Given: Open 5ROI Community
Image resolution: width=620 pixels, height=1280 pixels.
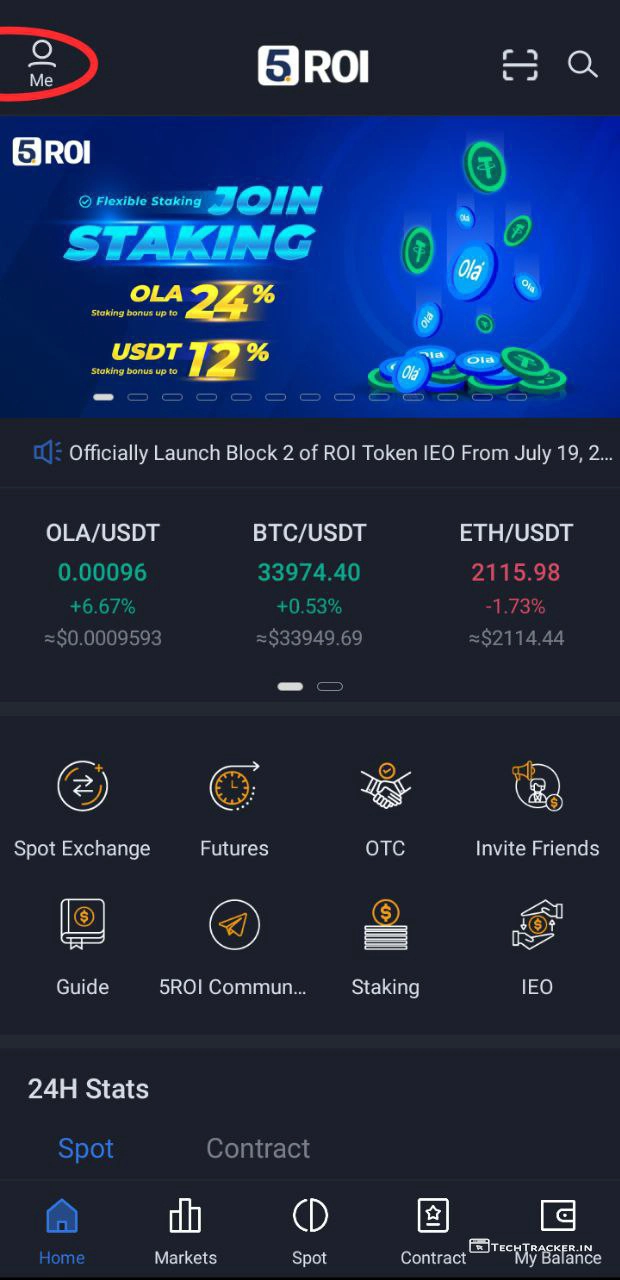Looking at the screenshot, I should [234, 946].
